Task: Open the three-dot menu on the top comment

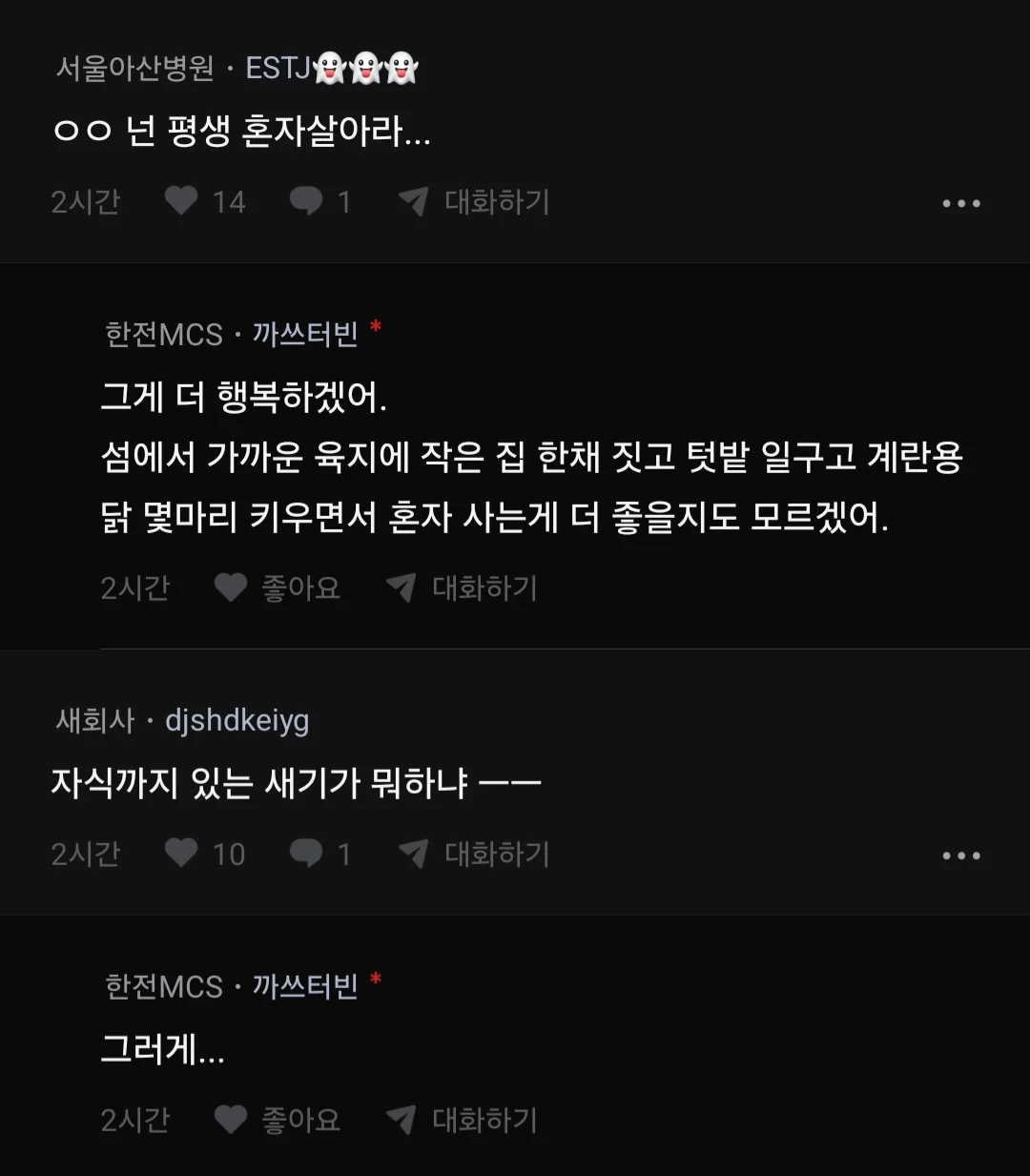Action: (961, 203)
